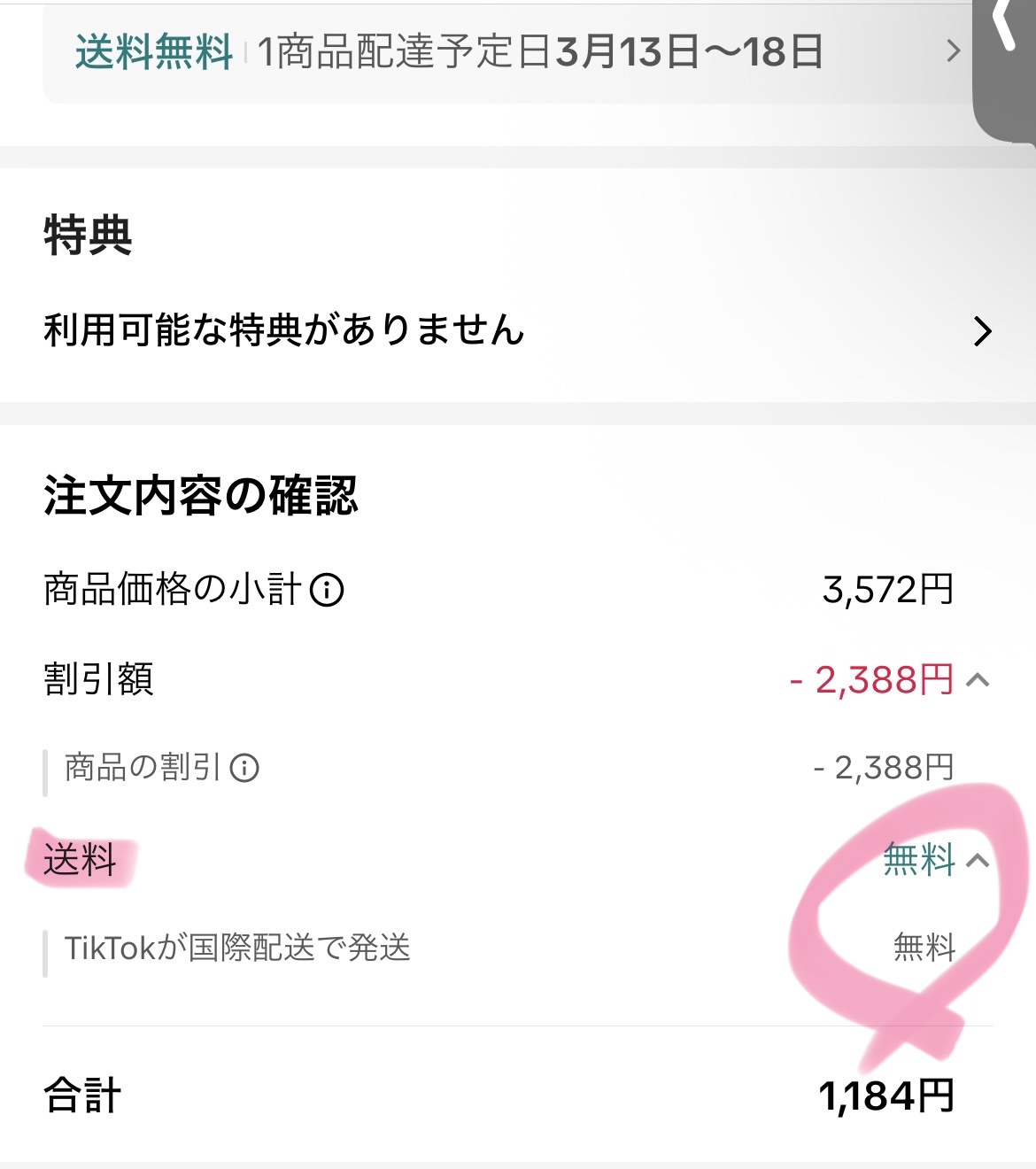Open the free shipping delivery date row
This screenshot has width=1036, height=1169.
coord(505,51)
